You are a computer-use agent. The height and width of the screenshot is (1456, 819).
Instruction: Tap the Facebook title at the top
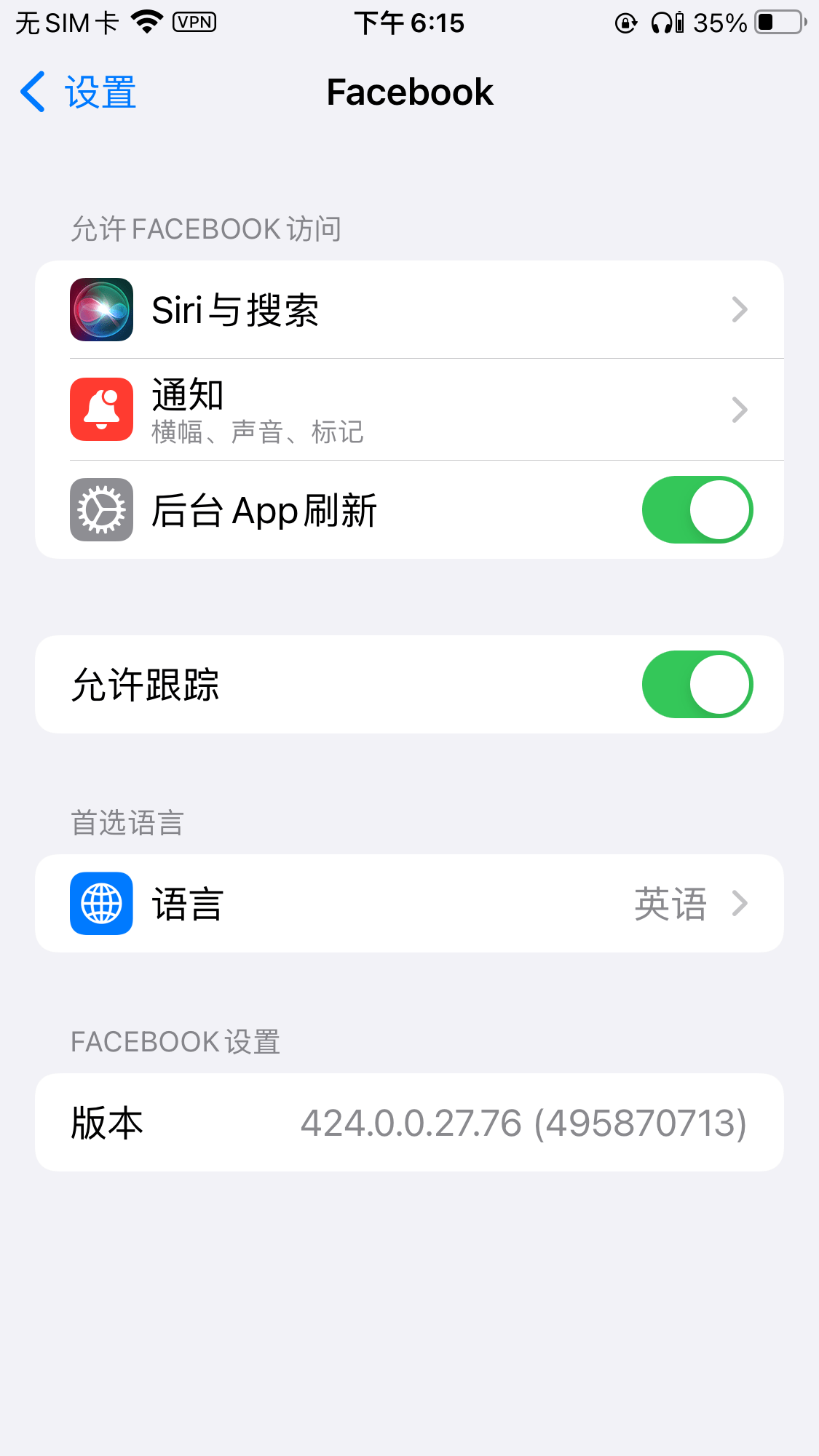pyautogui.click(x=409, y=92)
